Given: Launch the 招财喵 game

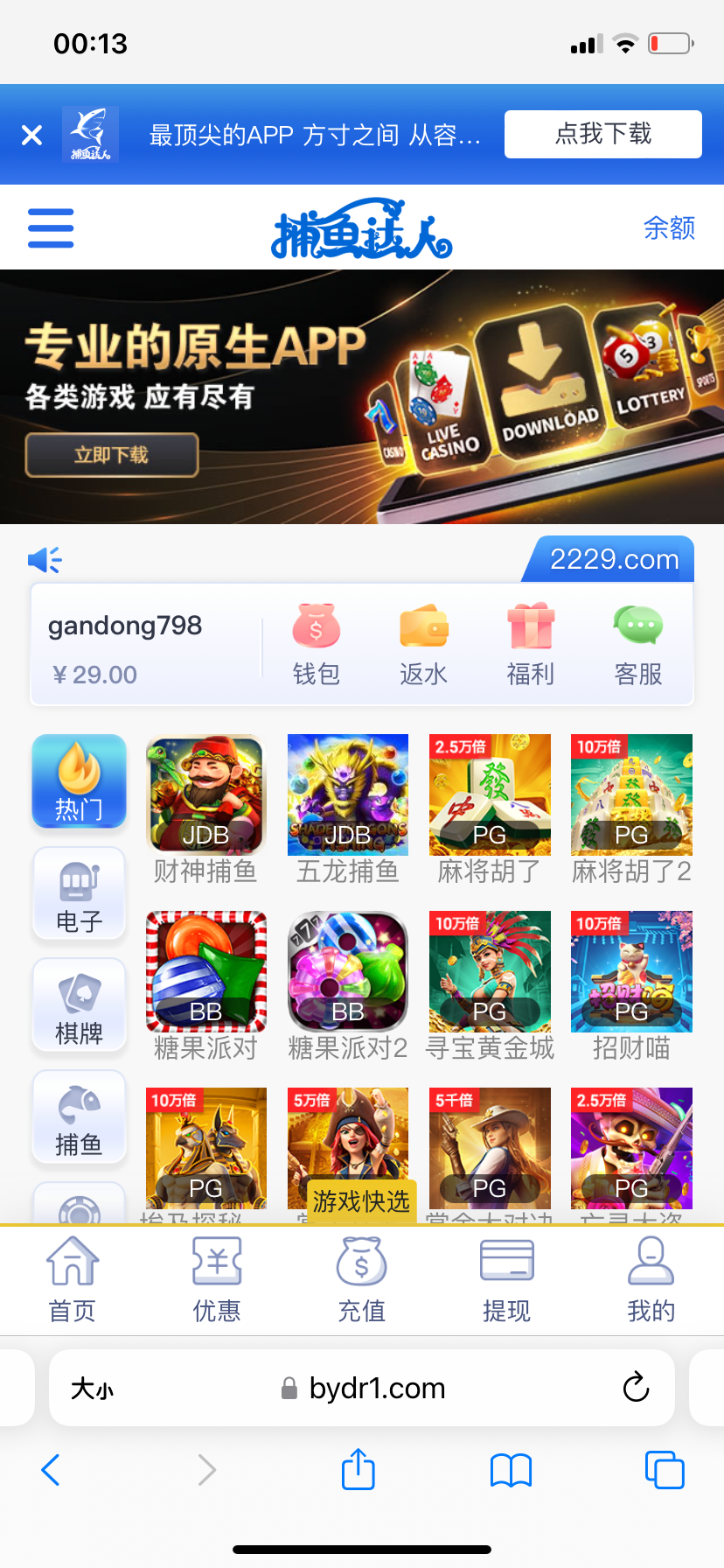Looking at the screenshot, I should pyautogui.click(x=631, y=971).
